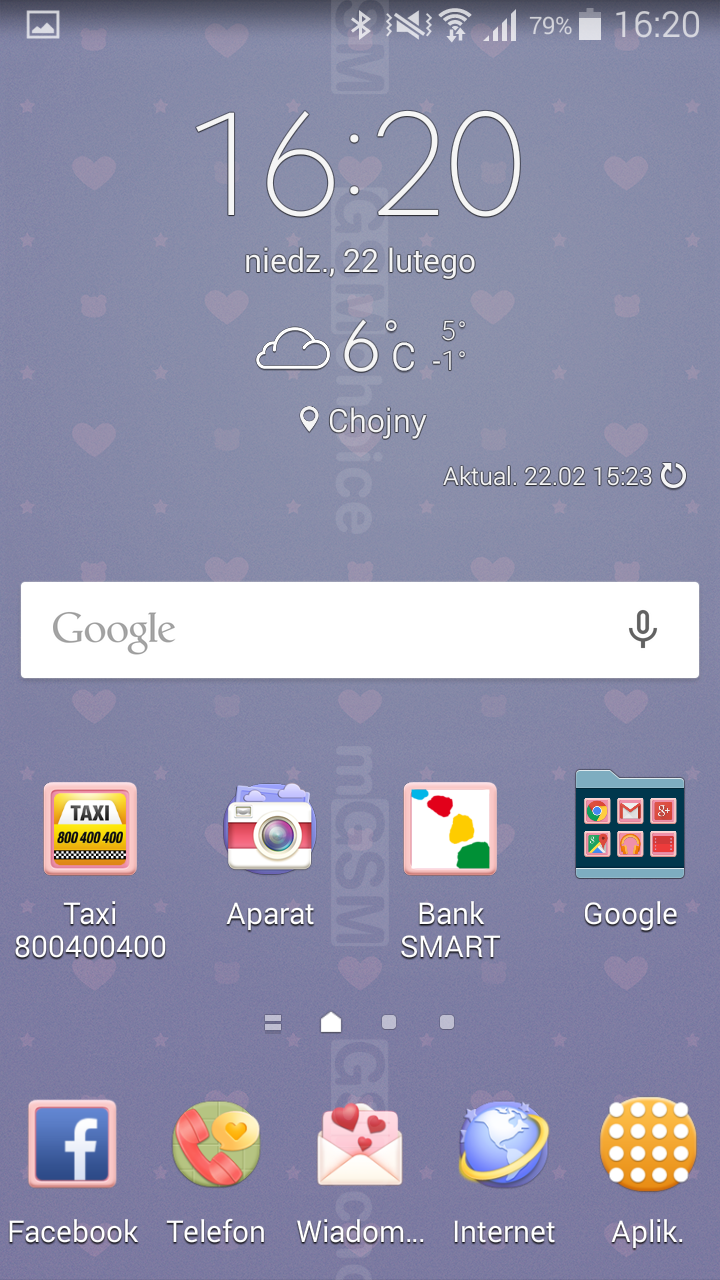Launch the Taxi 800400400 app

90,829
